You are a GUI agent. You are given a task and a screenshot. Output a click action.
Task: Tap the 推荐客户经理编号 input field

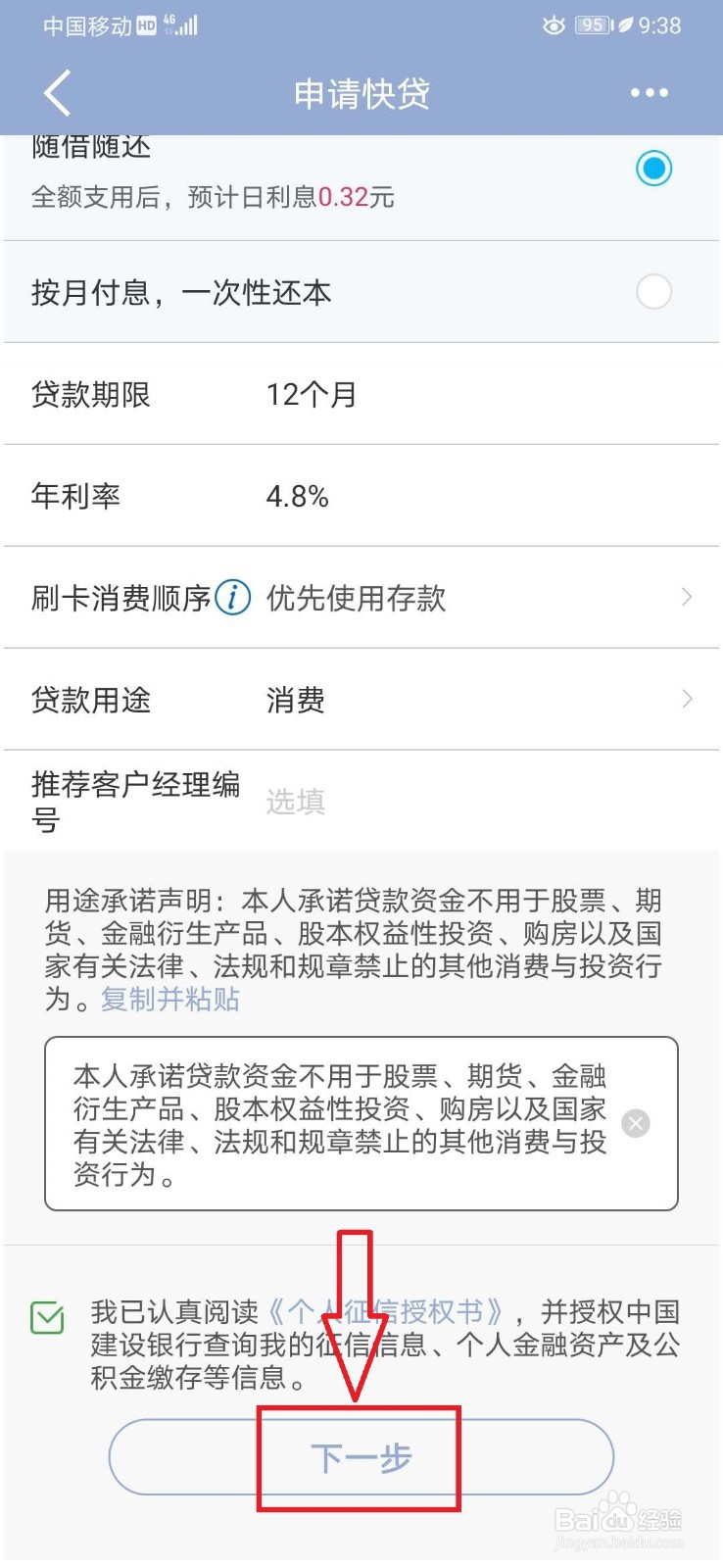tap(296, 801)
